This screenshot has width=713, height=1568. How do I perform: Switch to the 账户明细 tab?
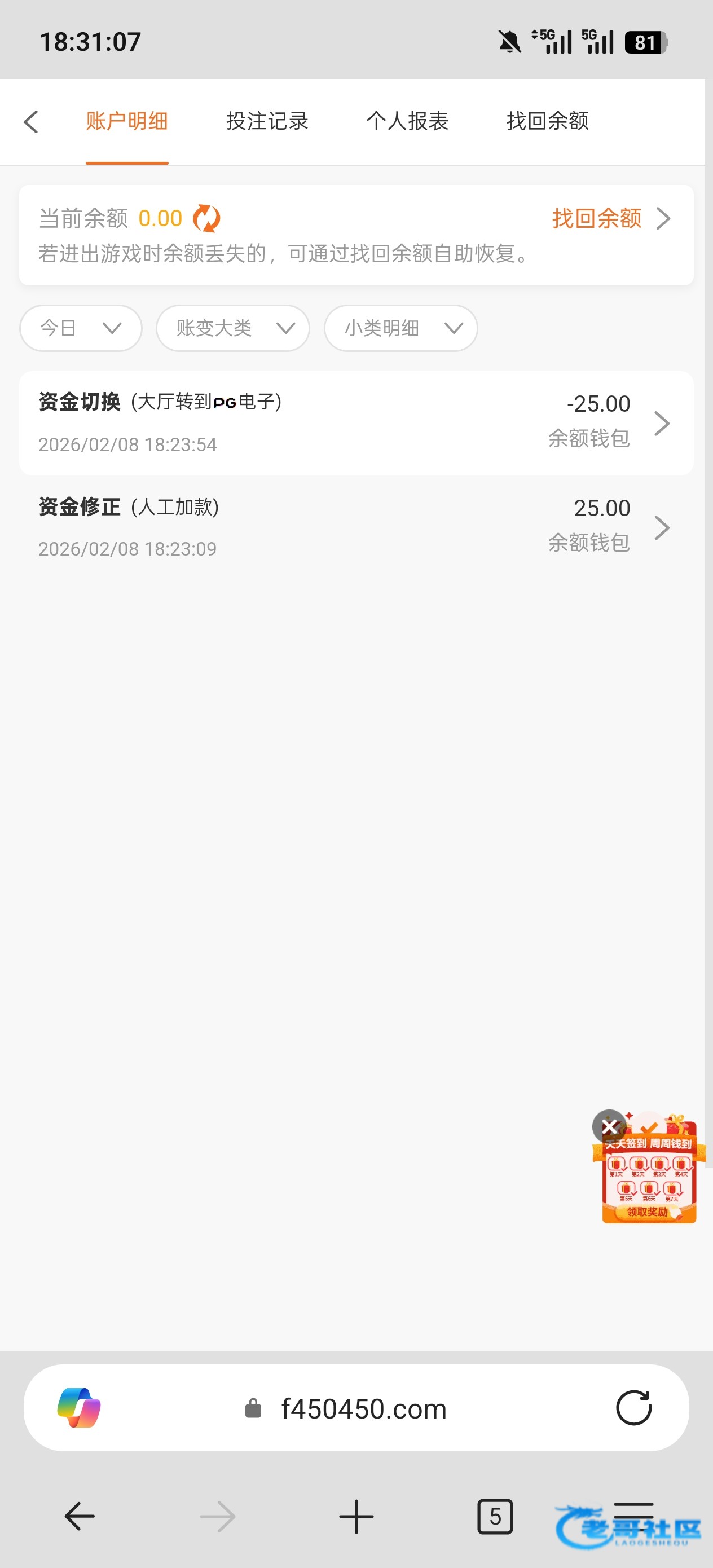point(127,121)
